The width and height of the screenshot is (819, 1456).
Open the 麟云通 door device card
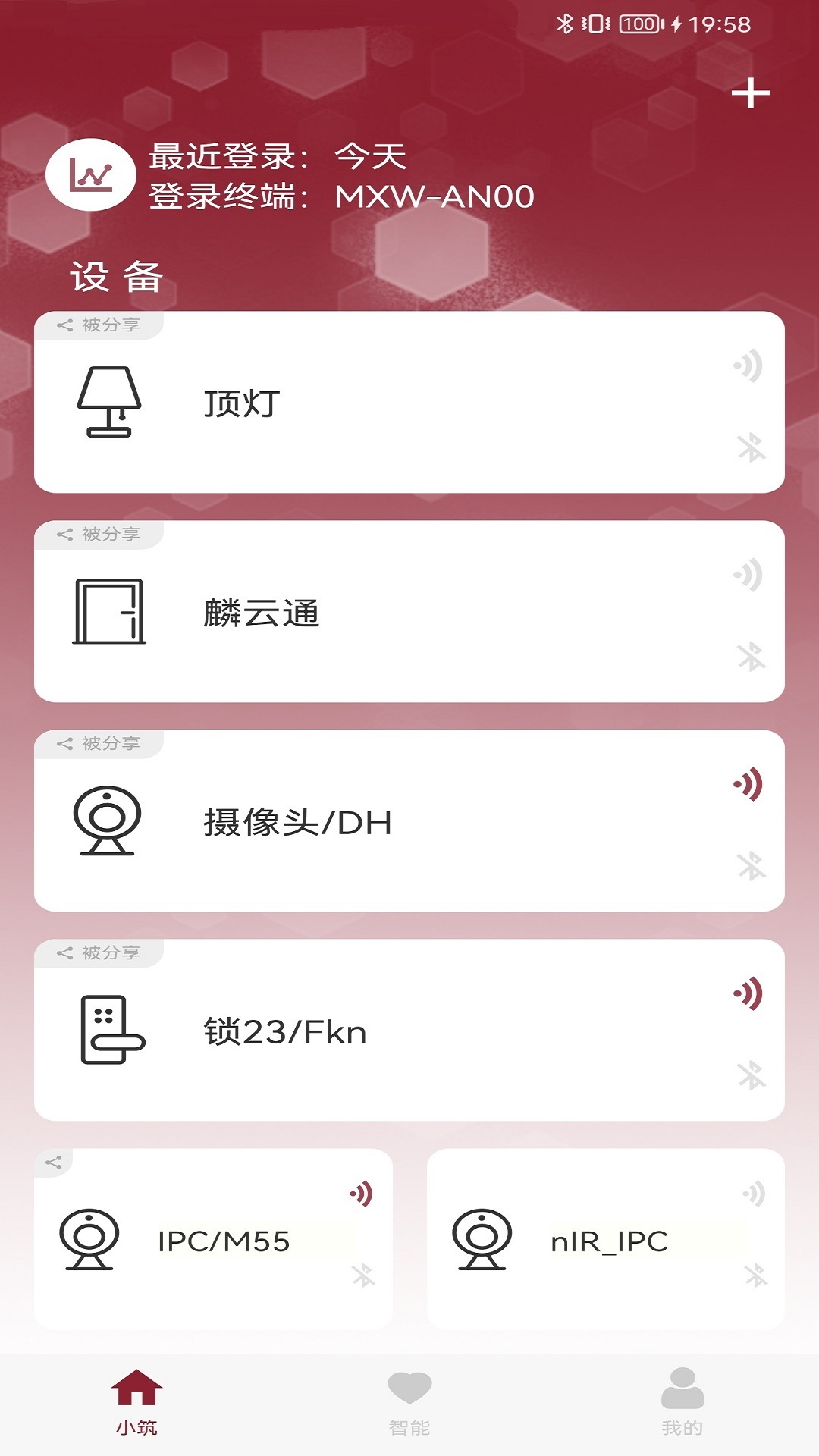[x=409, y=612]
